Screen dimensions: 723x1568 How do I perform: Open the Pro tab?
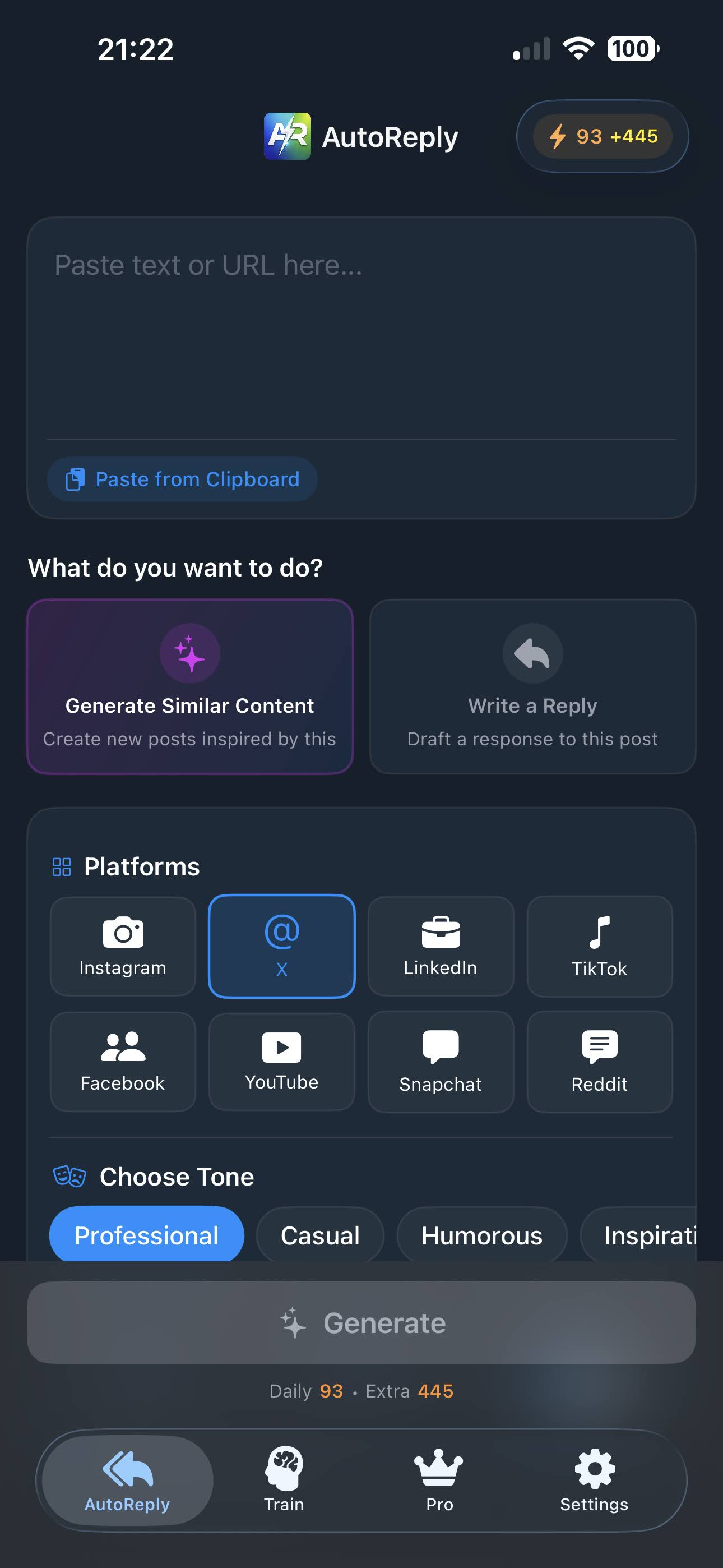pyautogui.click(x=439, y=1480)
